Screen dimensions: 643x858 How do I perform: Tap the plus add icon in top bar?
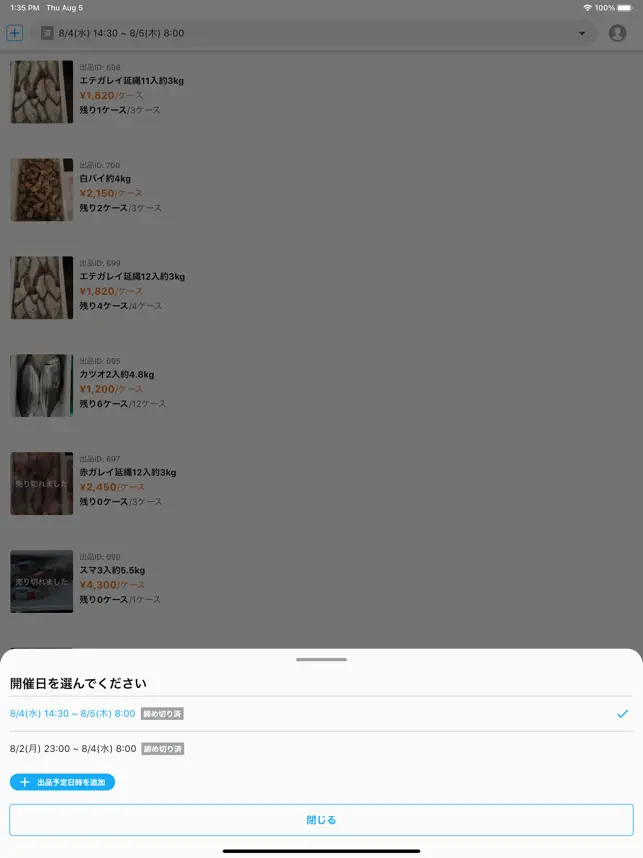coord(15,33)
